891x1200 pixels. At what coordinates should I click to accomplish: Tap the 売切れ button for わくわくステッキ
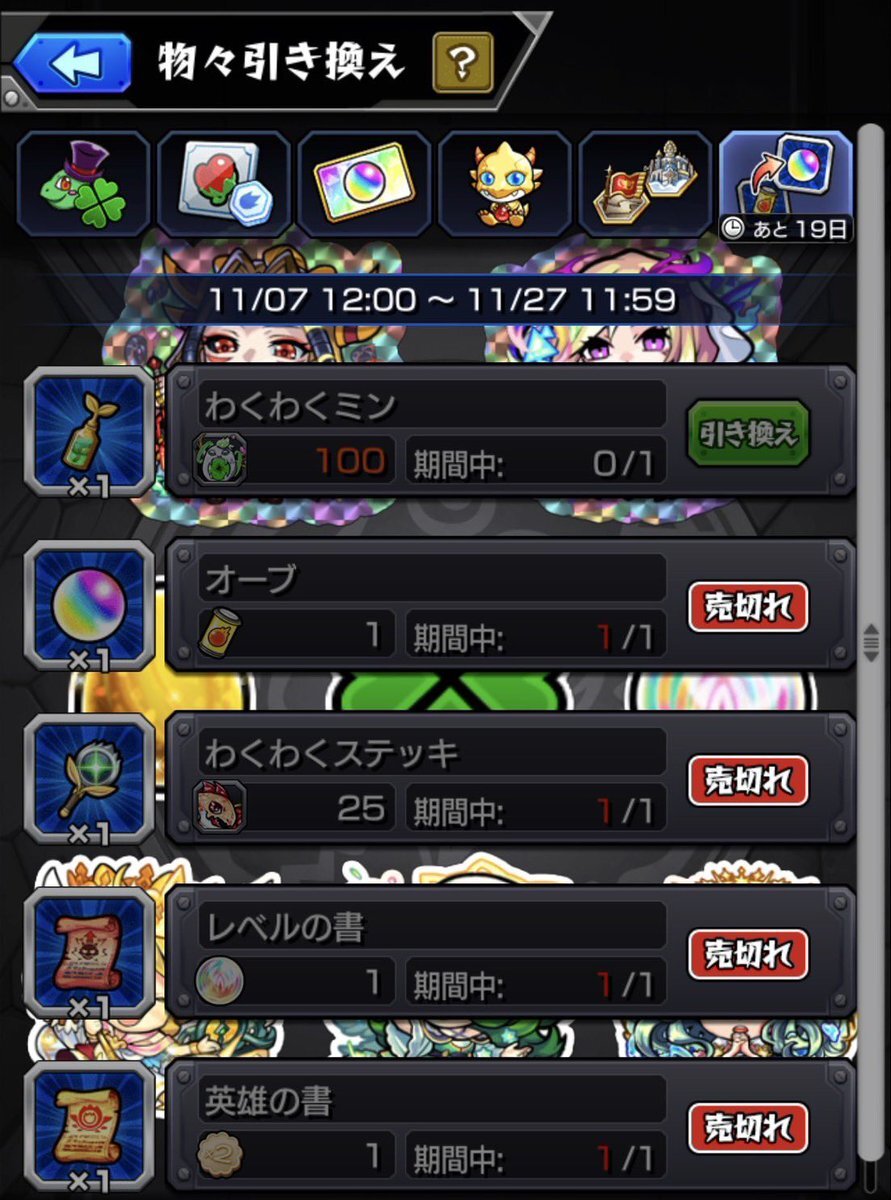[747, 780]
